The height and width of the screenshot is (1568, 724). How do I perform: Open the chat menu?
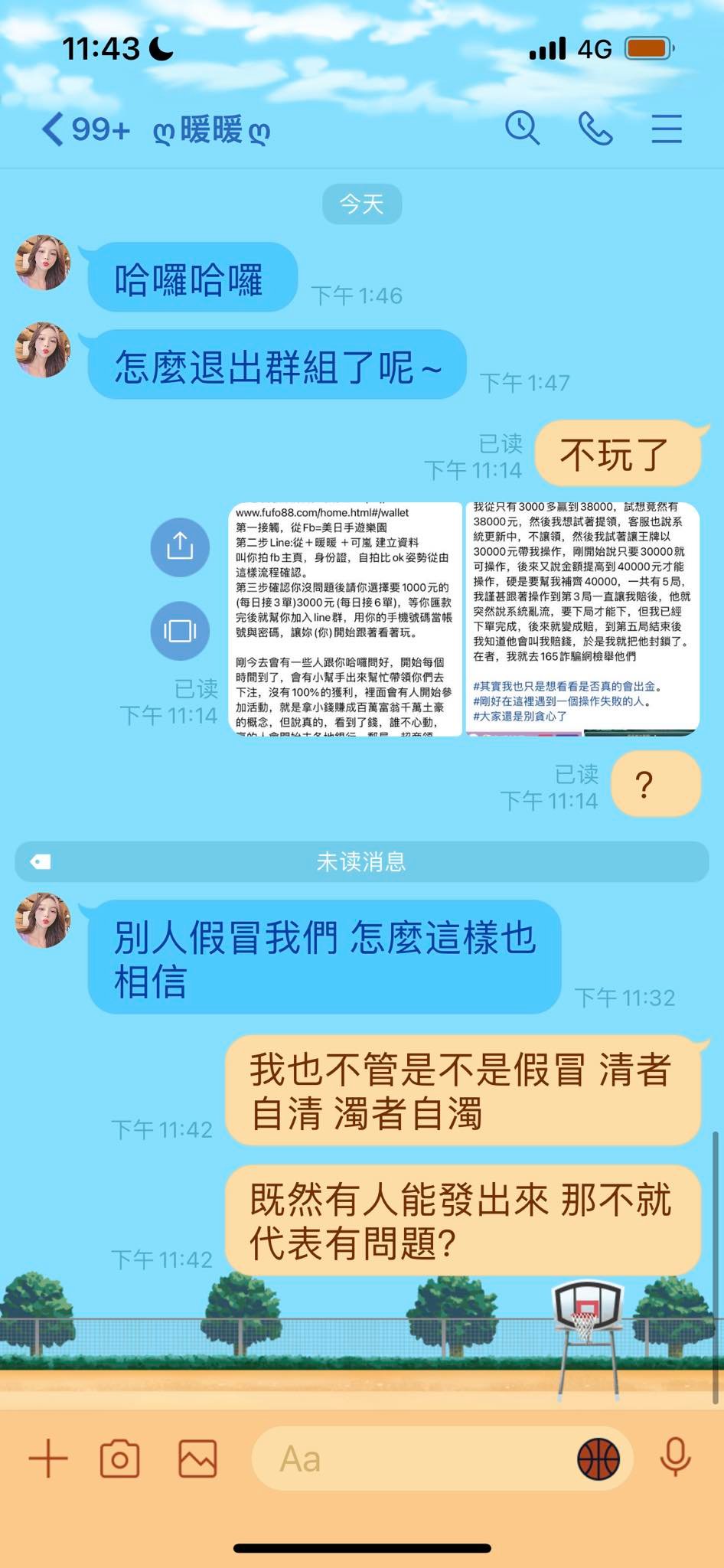(x=667, y=129)
